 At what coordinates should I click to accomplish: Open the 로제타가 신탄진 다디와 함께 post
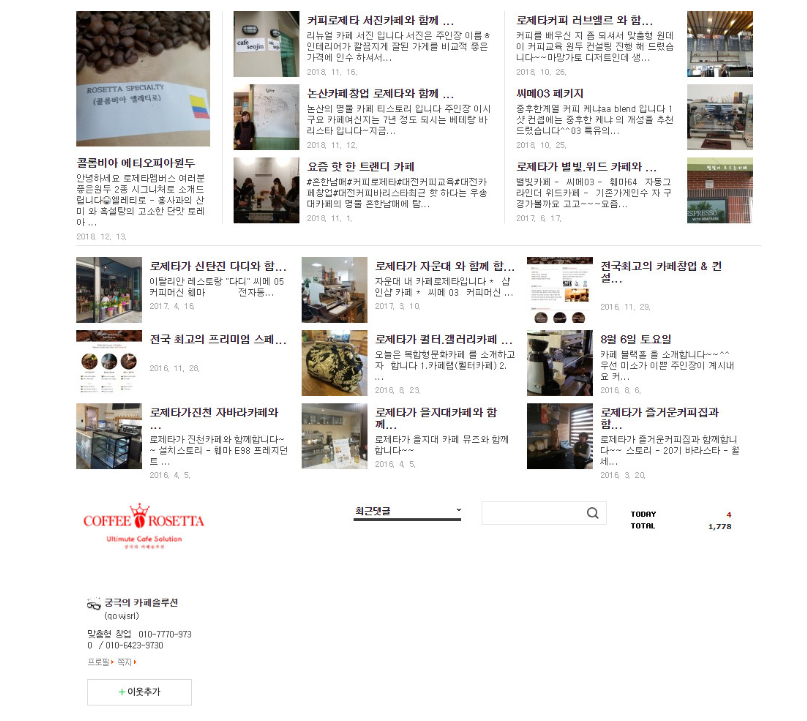[217, 267]
